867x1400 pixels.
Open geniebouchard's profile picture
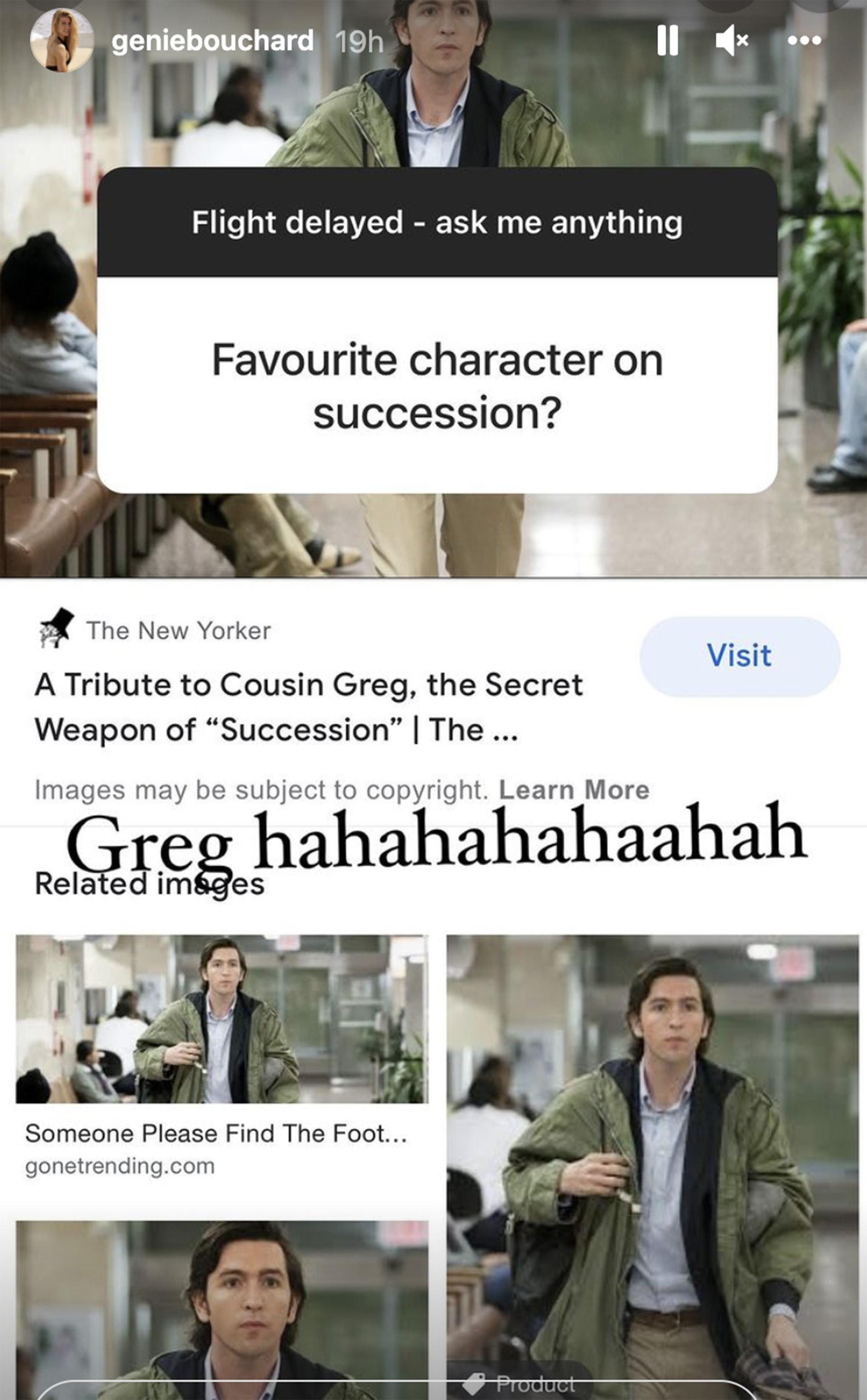62,41
